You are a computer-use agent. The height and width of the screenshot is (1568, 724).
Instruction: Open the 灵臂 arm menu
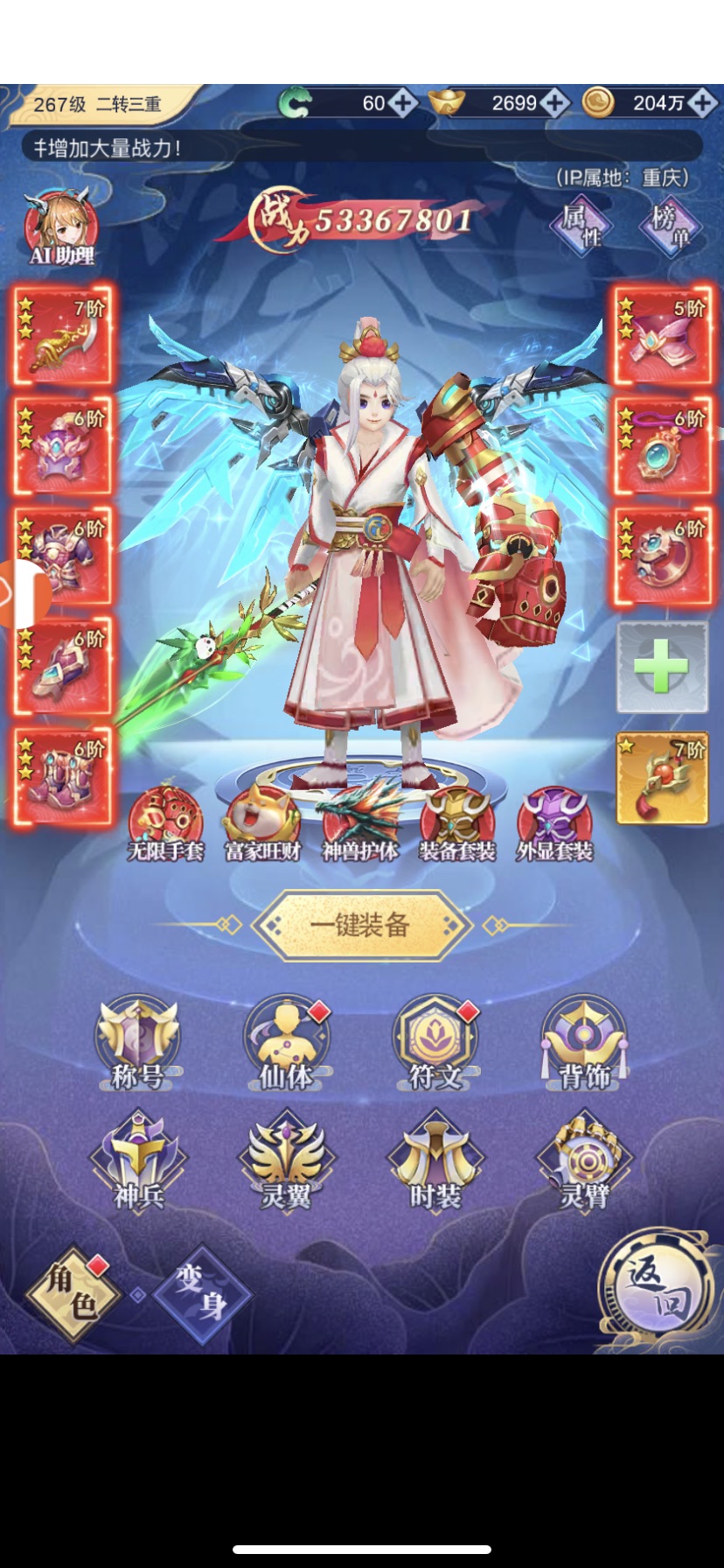(584, 1159)
